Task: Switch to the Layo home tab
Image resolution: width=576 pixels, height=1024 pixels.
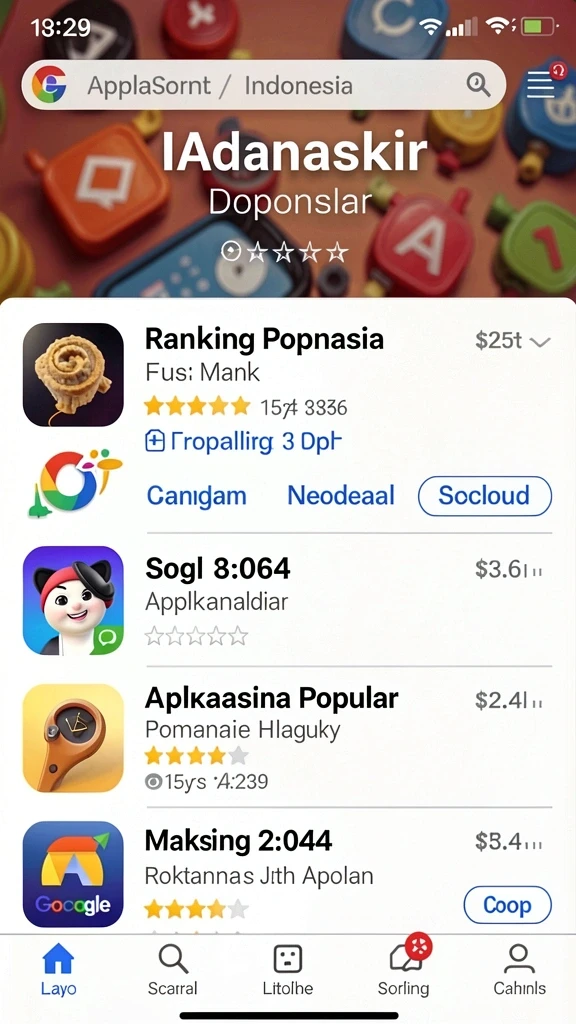Action: [58, 970]
